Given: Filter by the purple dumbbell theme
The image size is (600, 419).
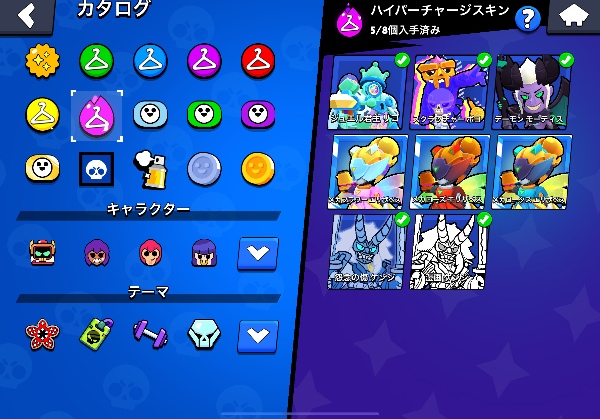Looking at the screenshot, I should 150,335.
